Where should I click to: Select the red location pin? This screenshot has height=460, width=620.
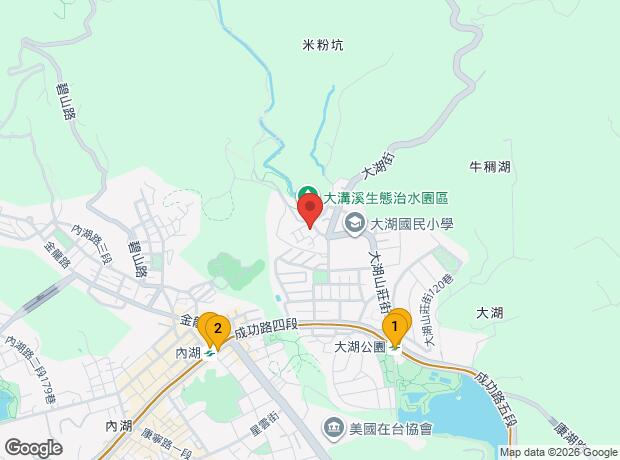pos(309,210)
